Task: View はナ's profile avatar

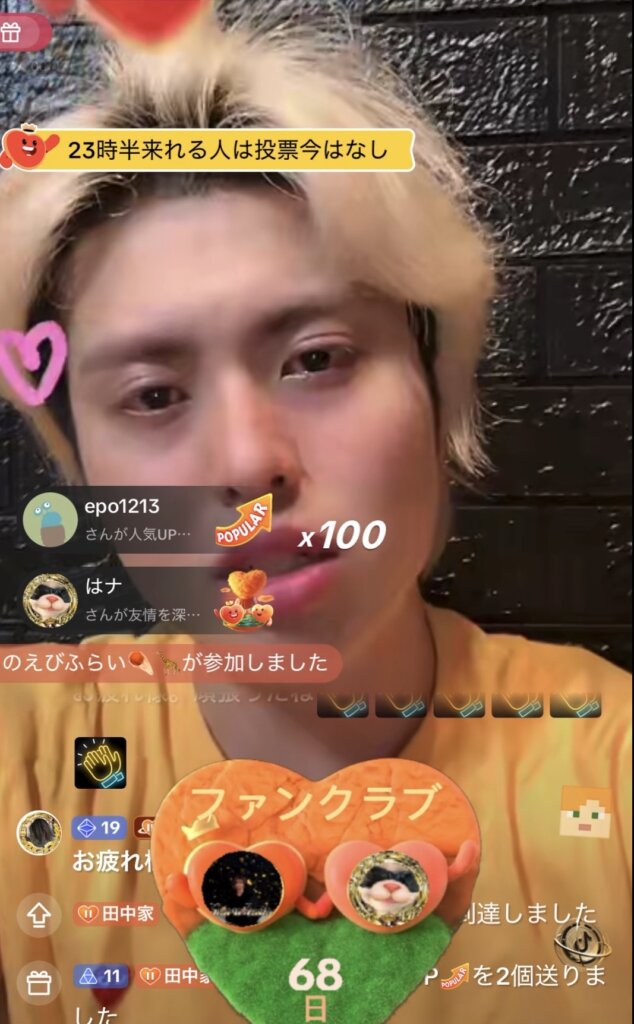Action: click(50, 600)
